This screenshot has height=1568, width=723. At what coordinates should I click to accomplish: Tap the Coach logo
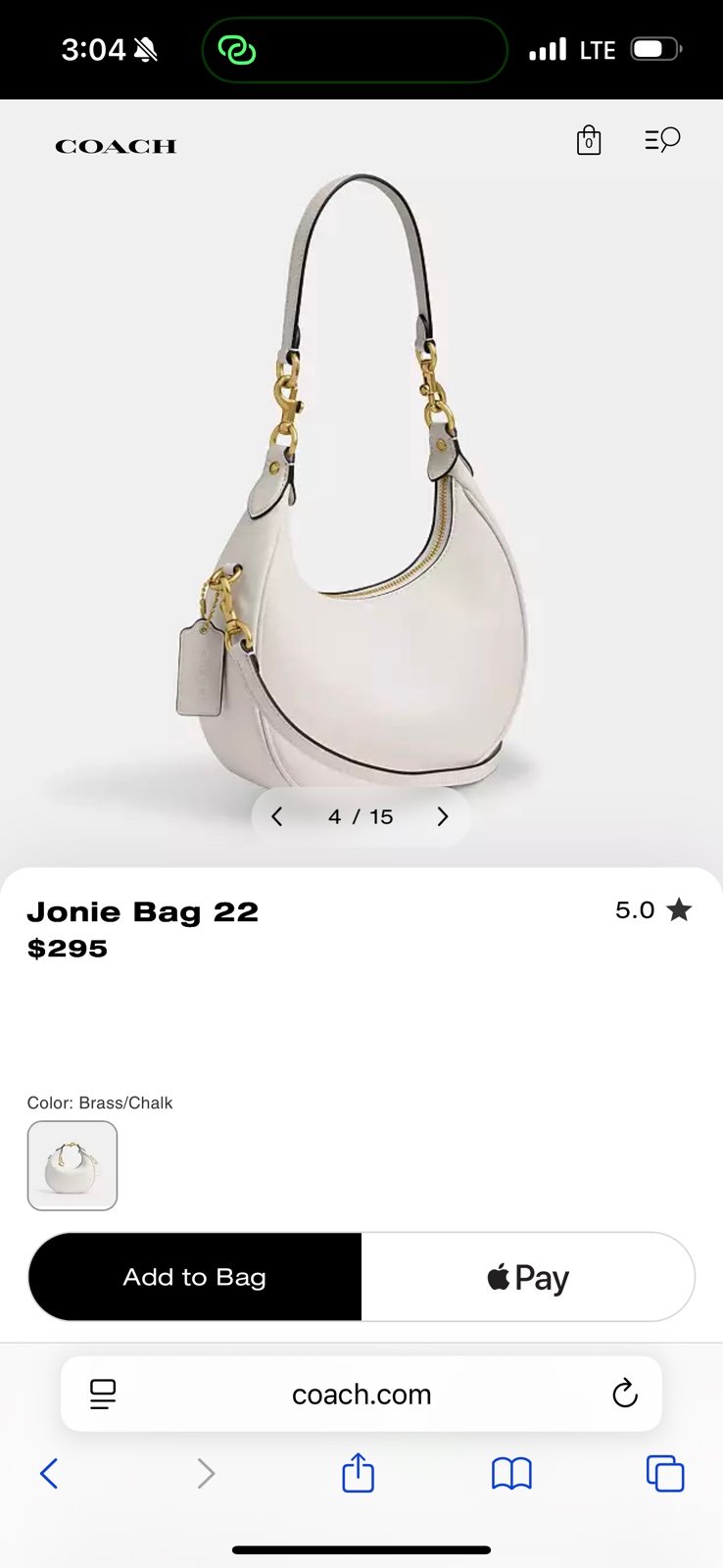click(115, 145)
